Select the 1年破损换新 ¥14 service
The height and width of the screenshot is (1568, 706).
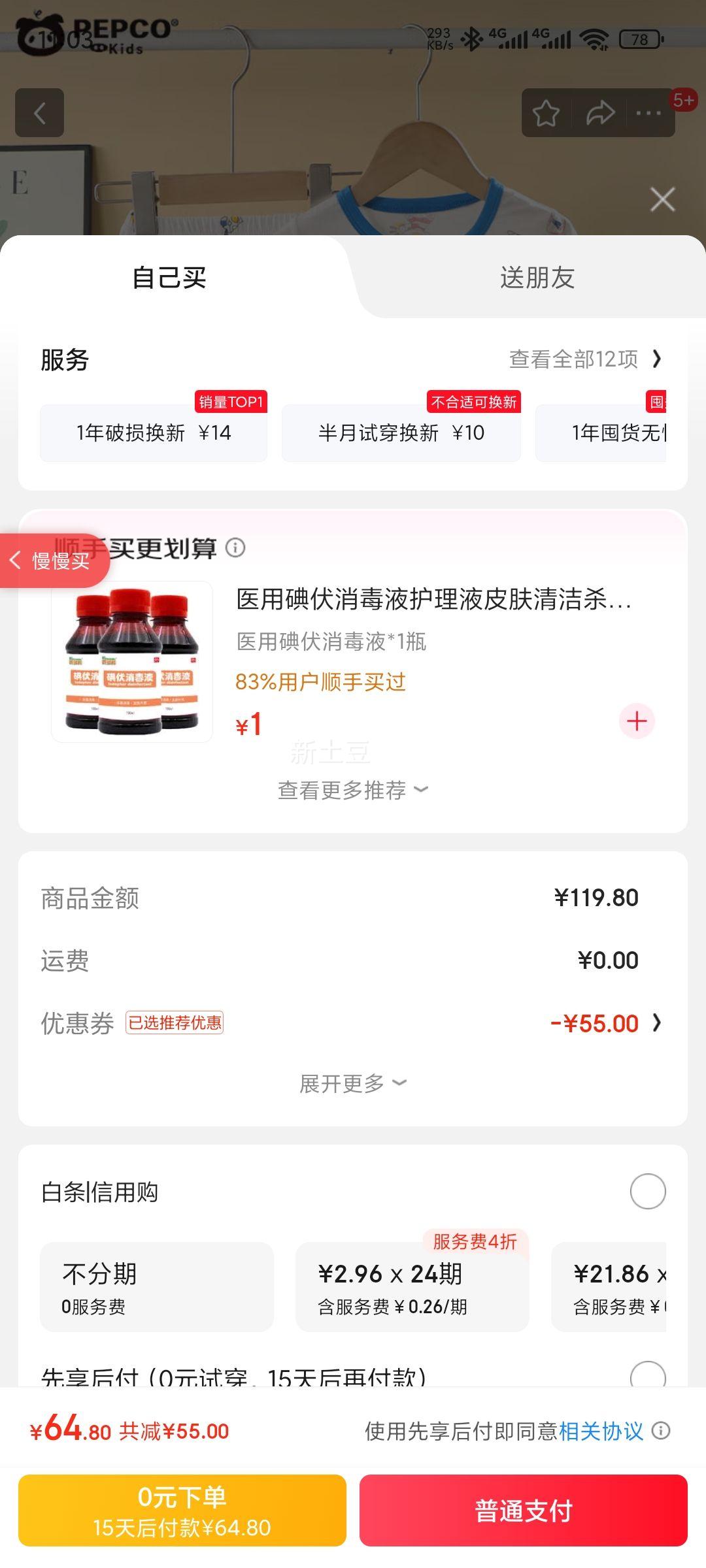click(154, 433)
